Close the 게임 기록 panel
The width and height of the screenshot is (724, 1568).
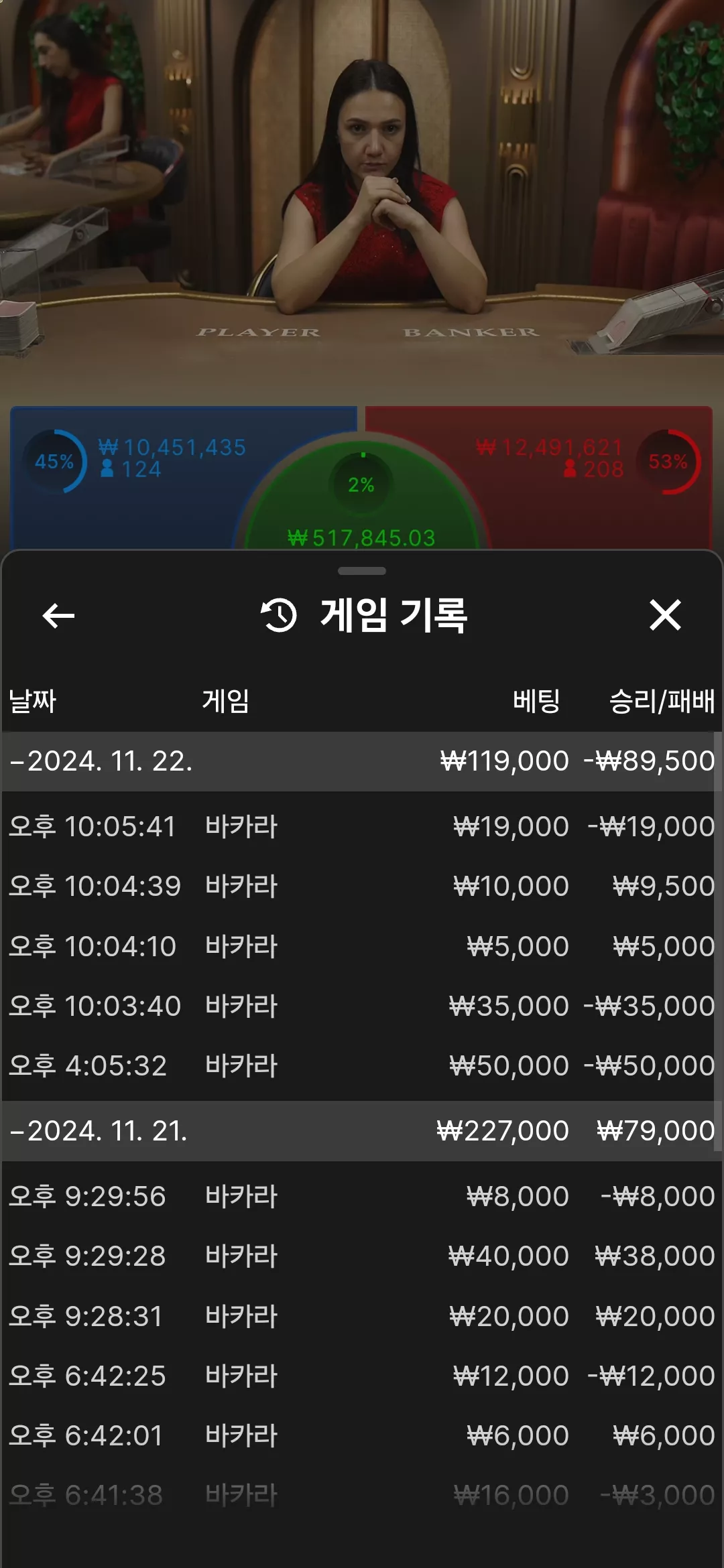click(x=665, y=615)
